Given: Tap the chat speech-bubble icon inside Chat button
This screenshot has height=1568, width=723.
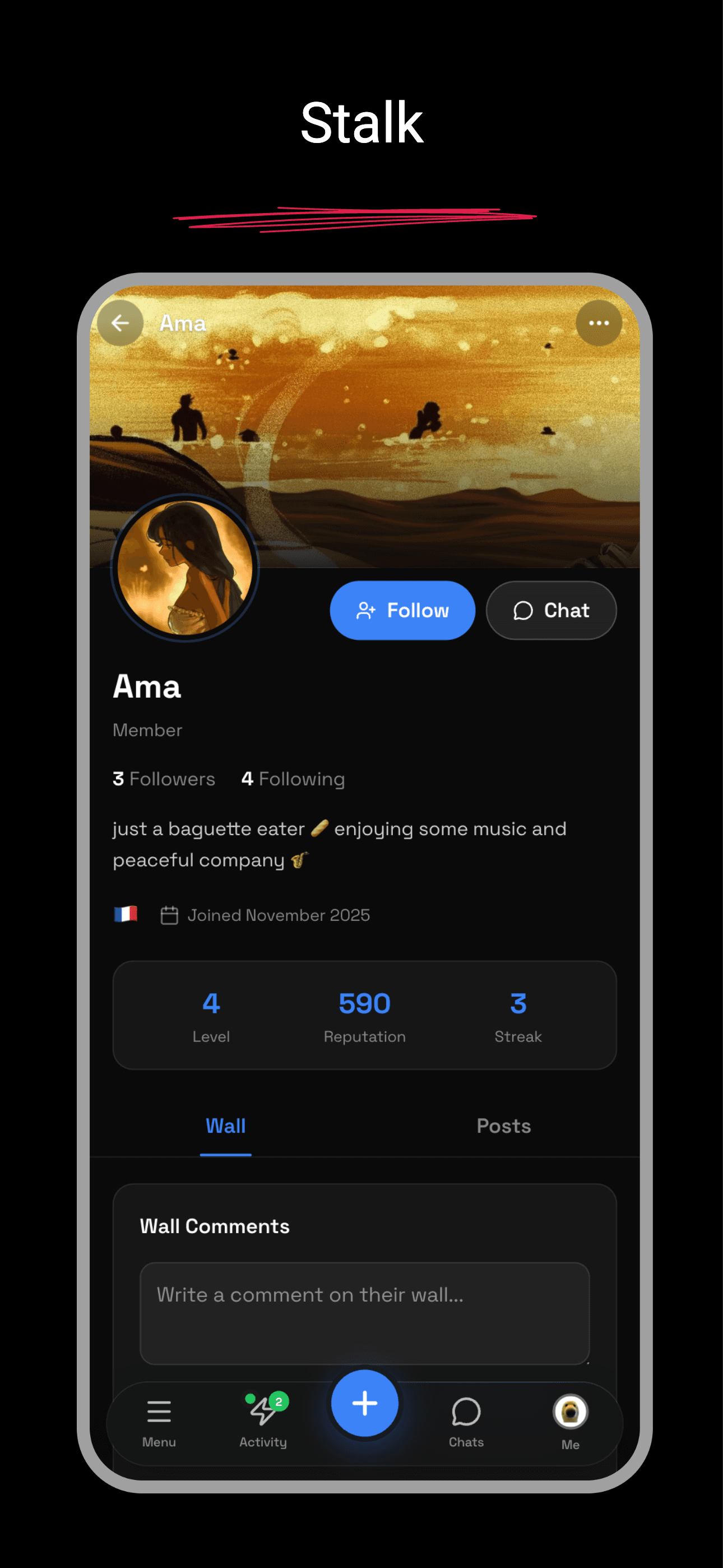Looking at the screenshot, I should [x=524, y=610].
